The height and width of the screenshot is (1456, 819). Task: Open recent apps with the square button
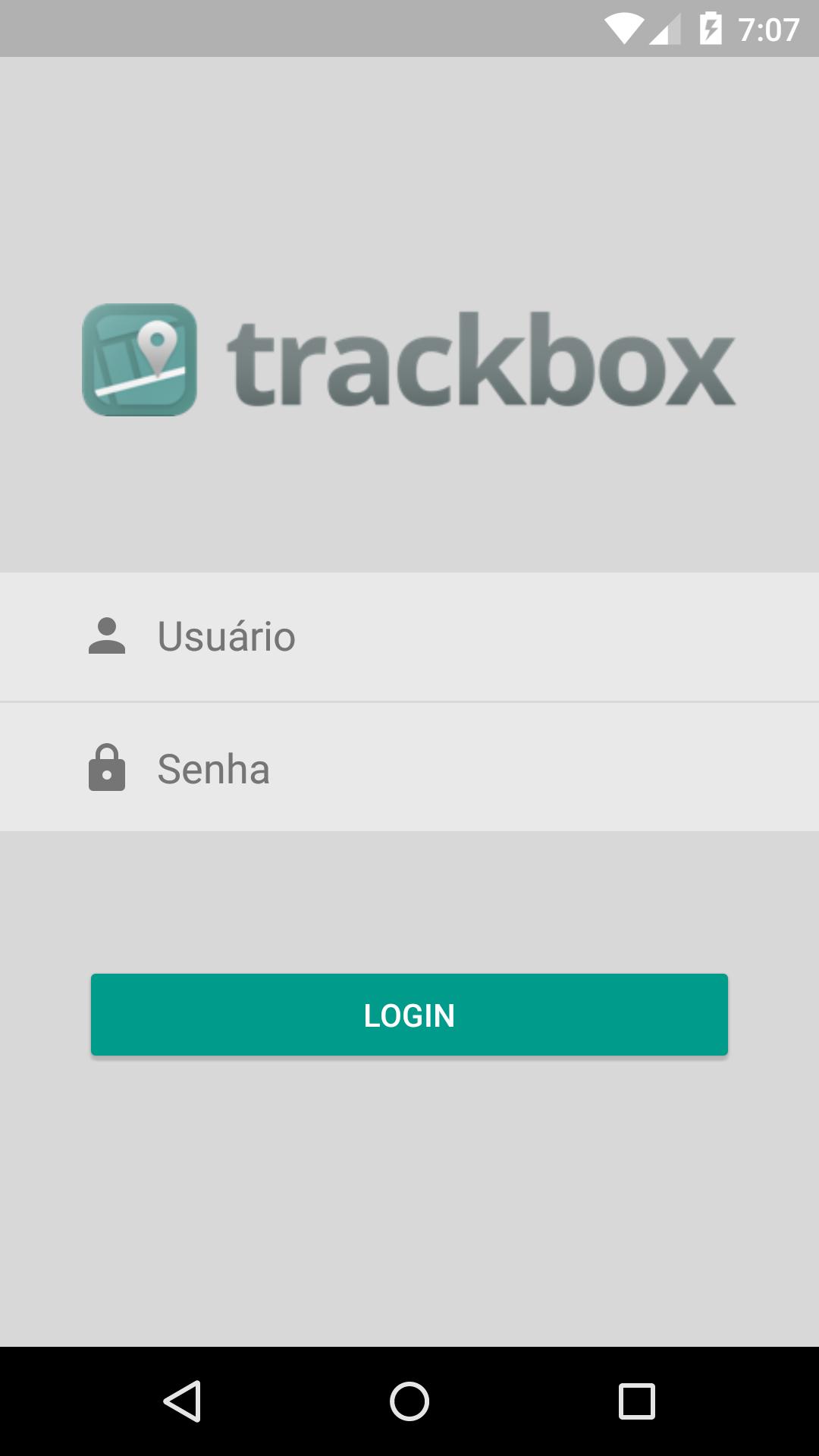(x=637, y=1401)
